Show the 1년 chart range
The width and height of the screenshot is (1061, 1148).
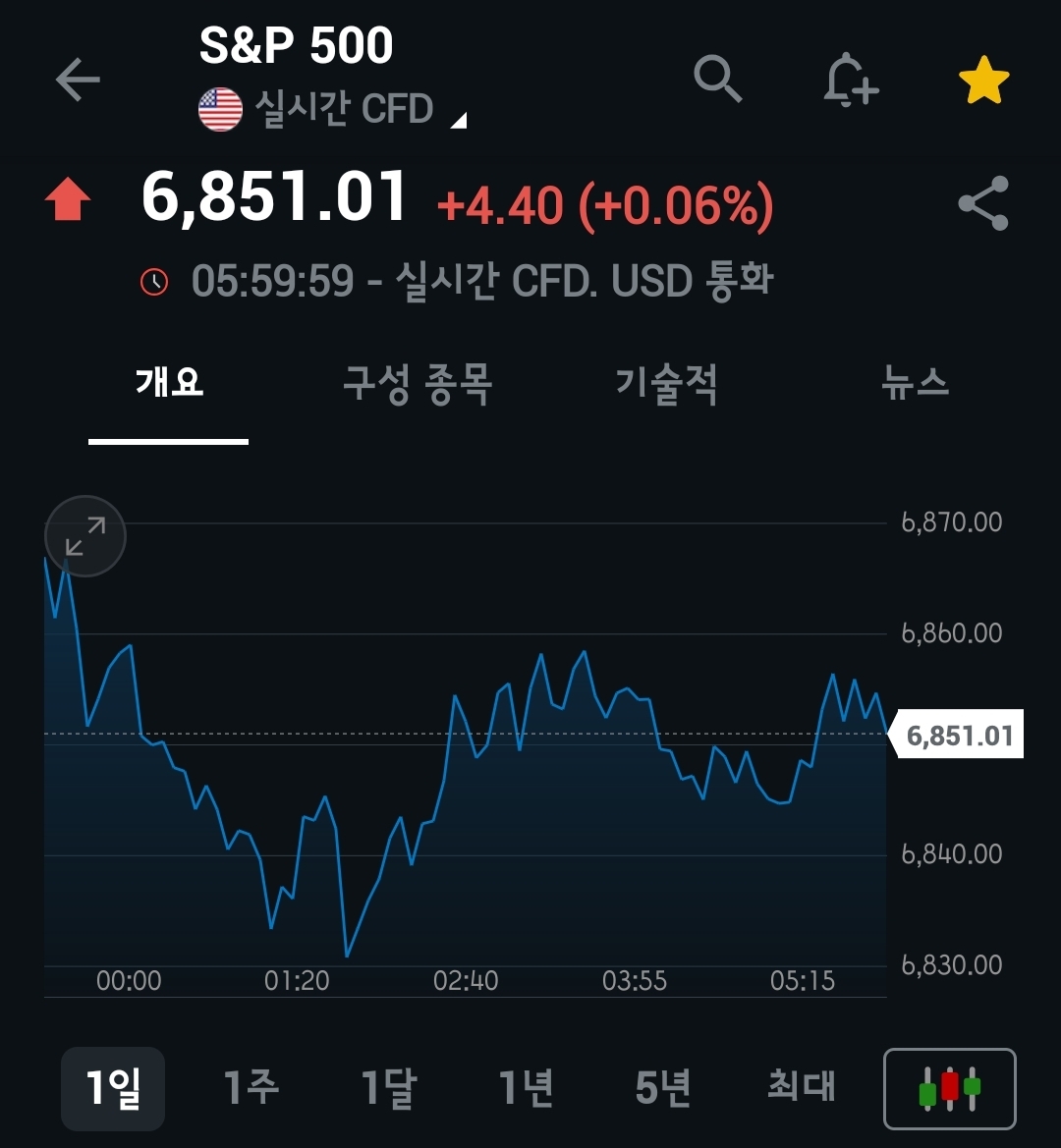click(526, 1088)
